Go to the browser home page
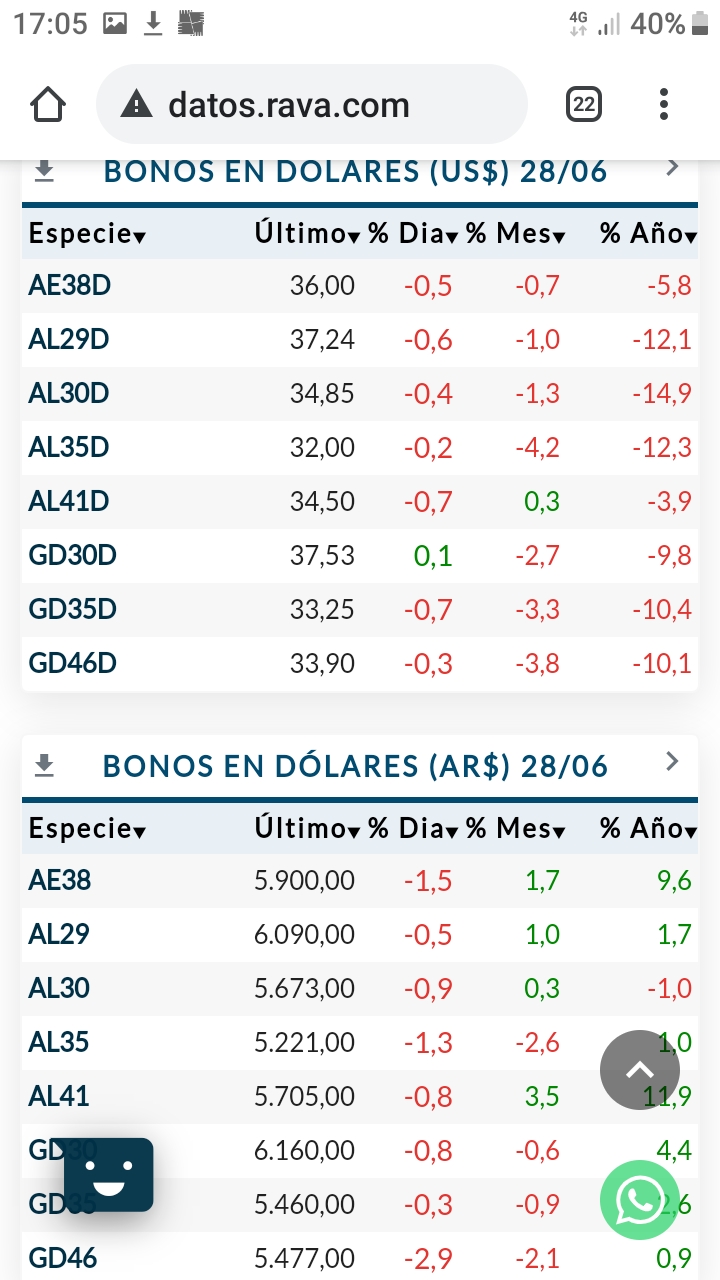 (48, 104)
